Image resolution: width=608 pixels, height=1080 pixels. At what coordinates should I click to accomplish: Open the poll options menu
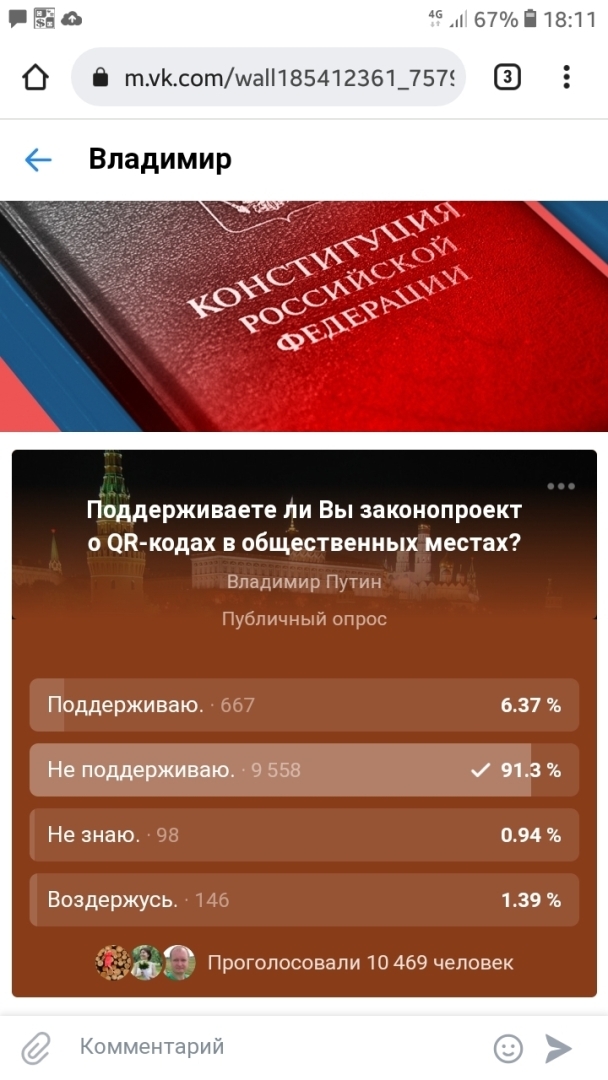tap(560, 486)
